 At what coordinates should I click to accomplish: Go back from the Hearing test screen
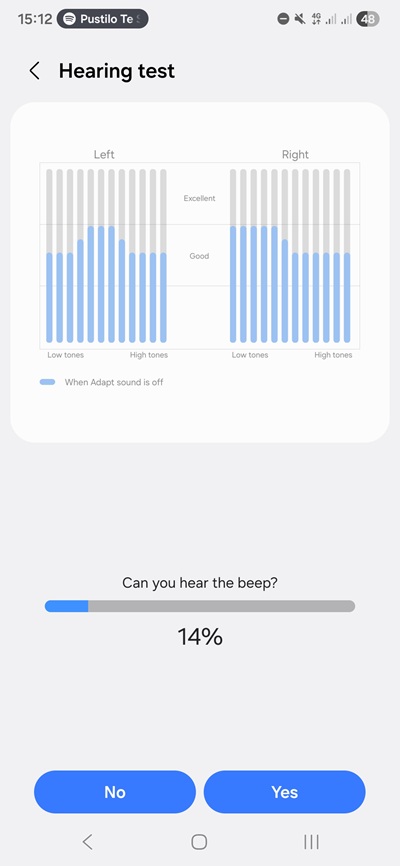(x=34, y=71)
